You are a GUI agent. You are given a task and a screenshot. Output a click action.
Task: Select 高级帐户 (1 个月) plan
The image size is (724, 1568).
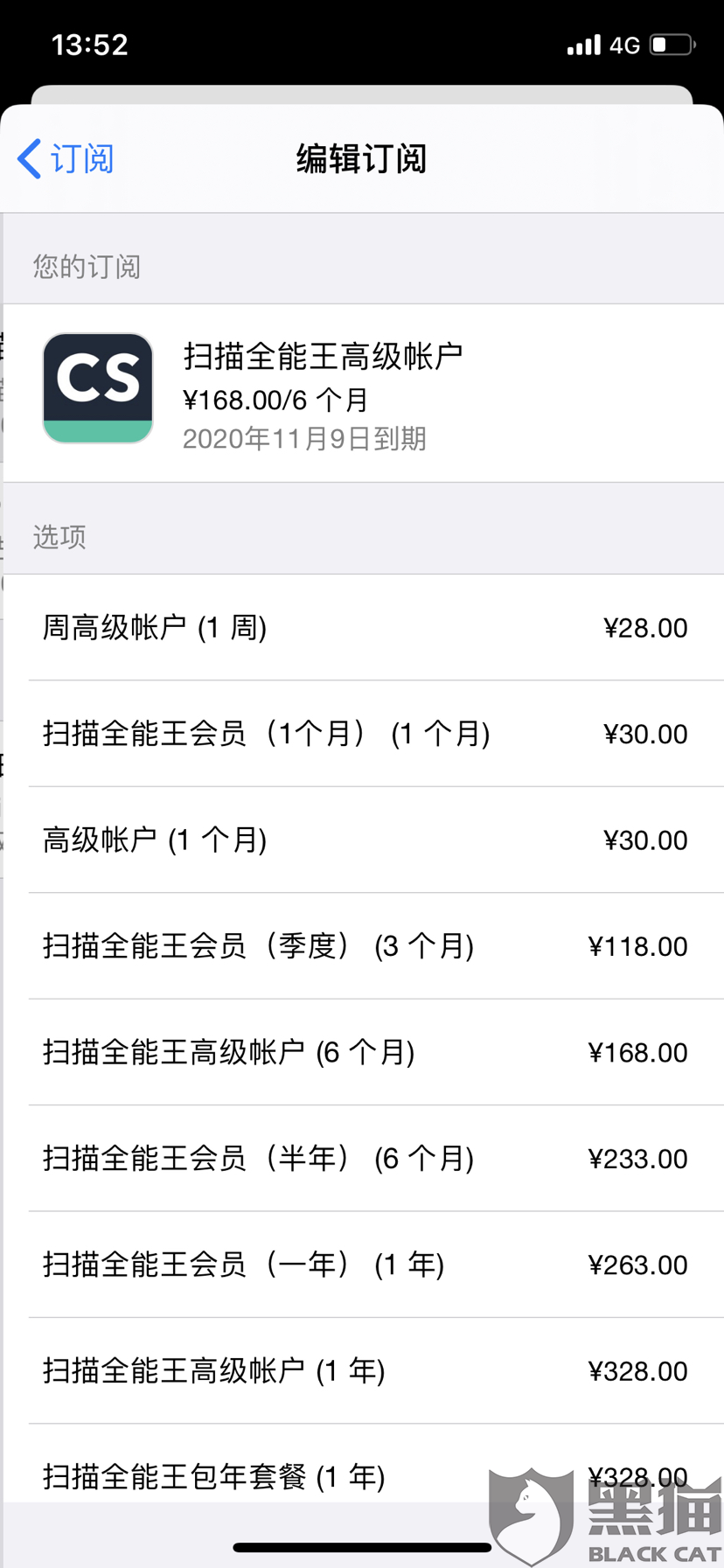[x=364, y=840]
